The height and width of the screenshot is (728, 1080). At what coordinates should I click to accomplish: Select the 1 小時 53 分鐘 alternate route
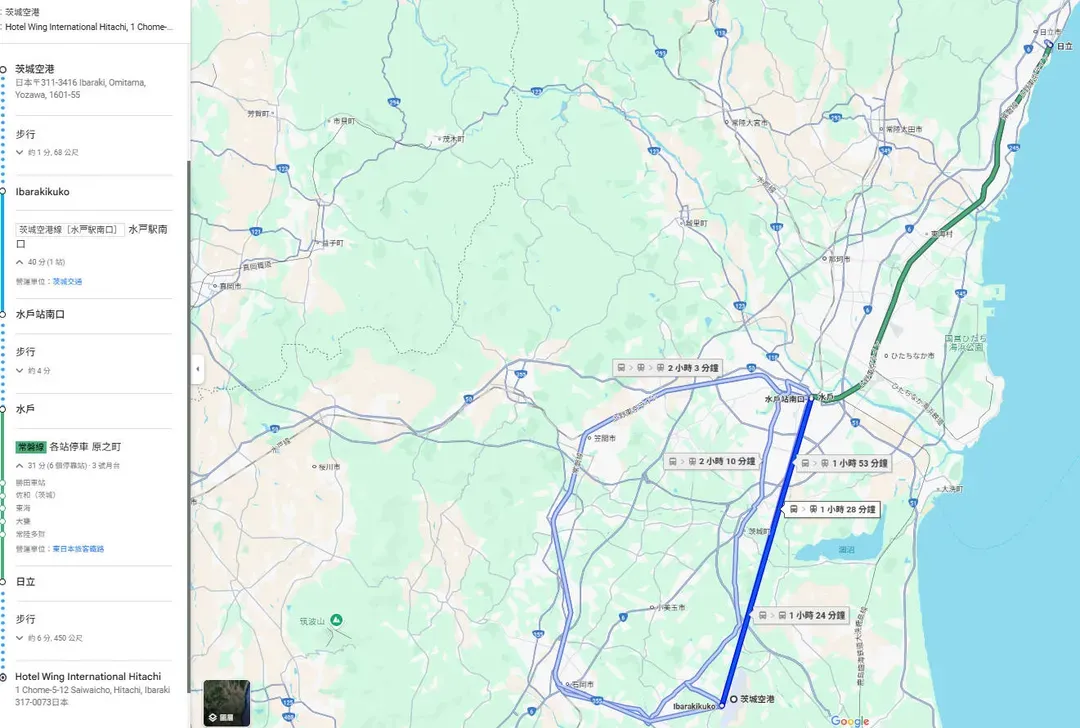tap(843, 464)
